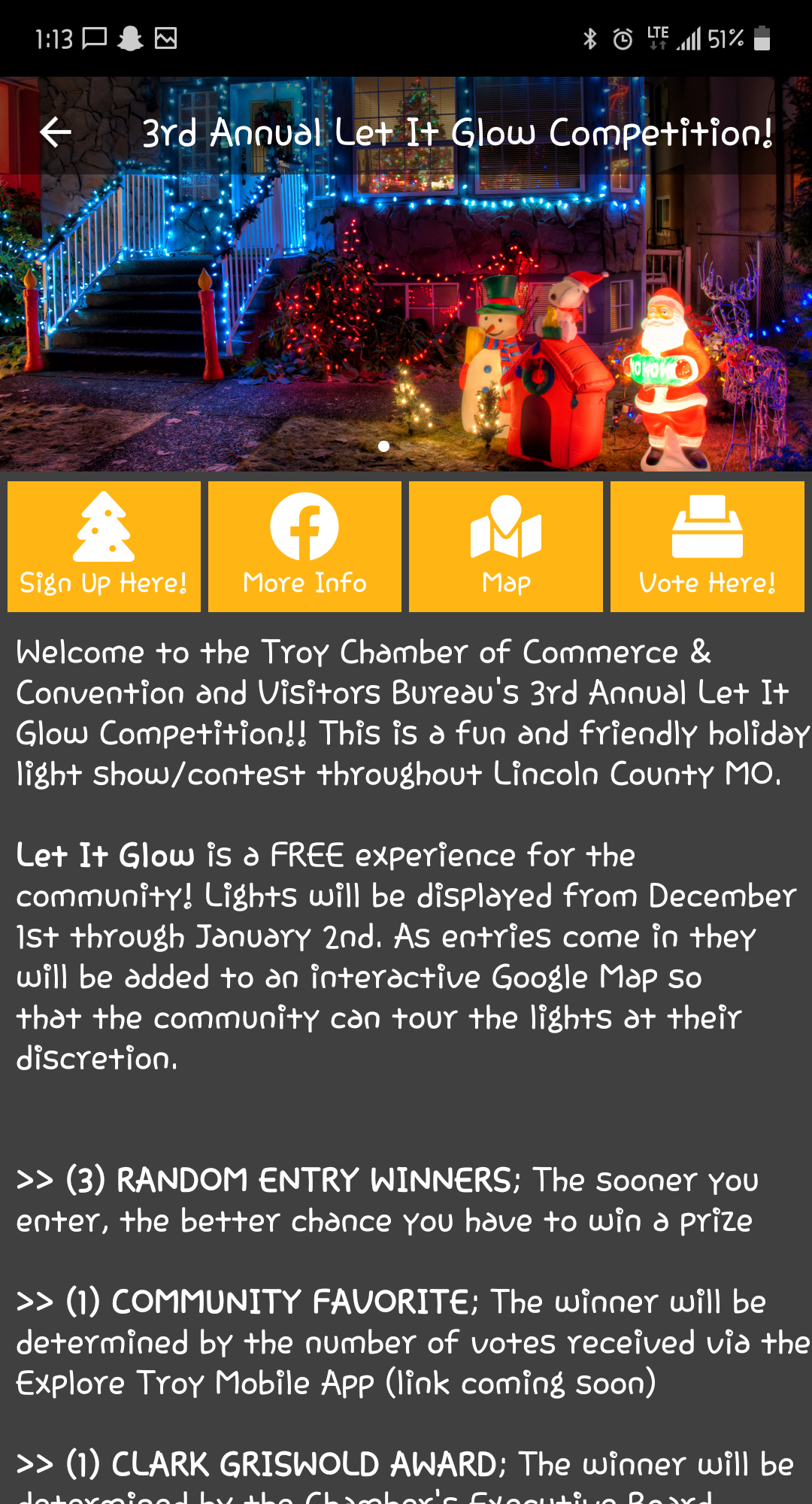This screenshot has width=812, height=1504.
Task: Open the Map of light displays
Action: point(506,547)
